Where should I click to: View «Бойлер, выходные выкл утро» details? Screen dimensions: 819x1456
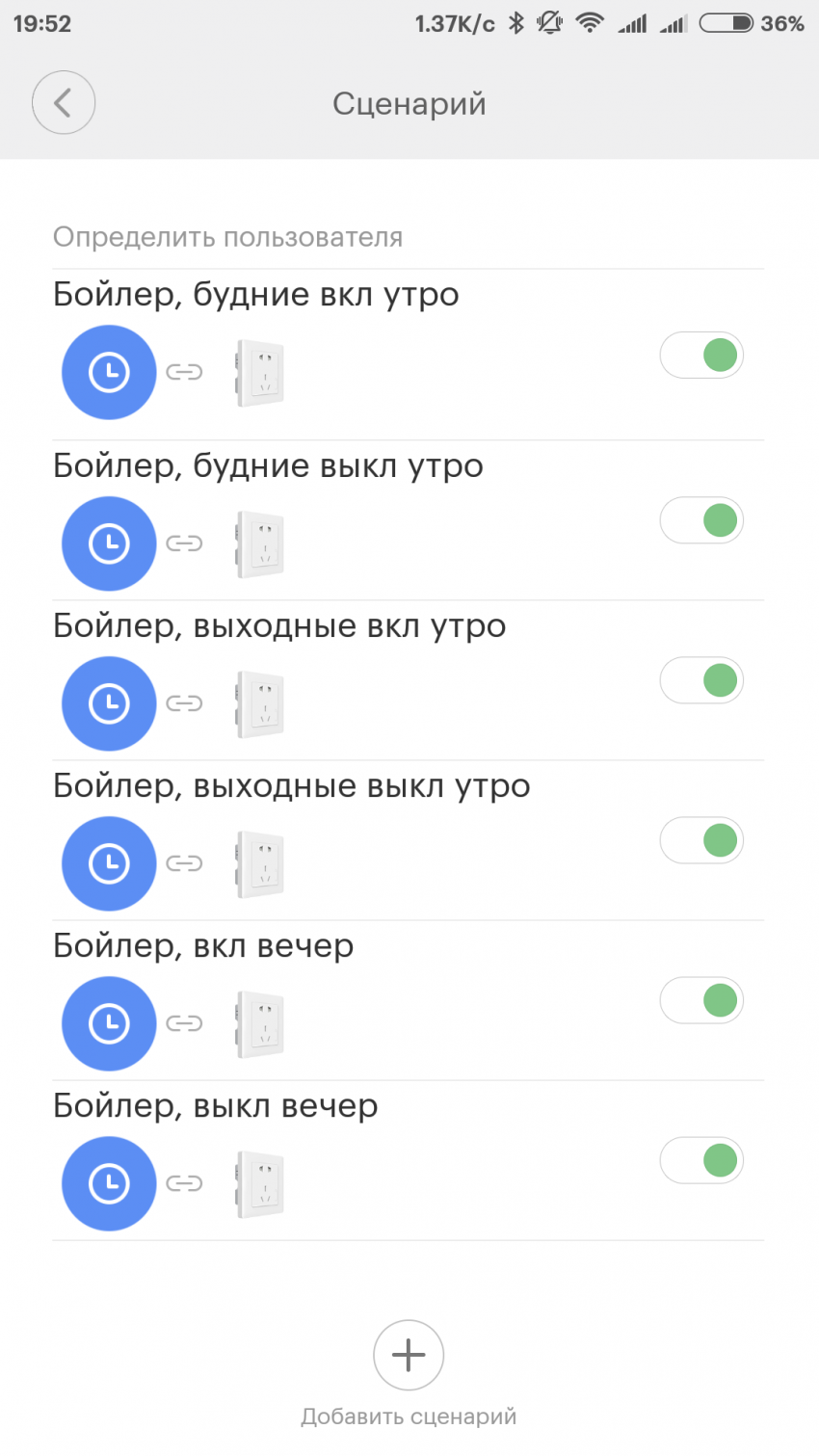[x=291, y=786]
